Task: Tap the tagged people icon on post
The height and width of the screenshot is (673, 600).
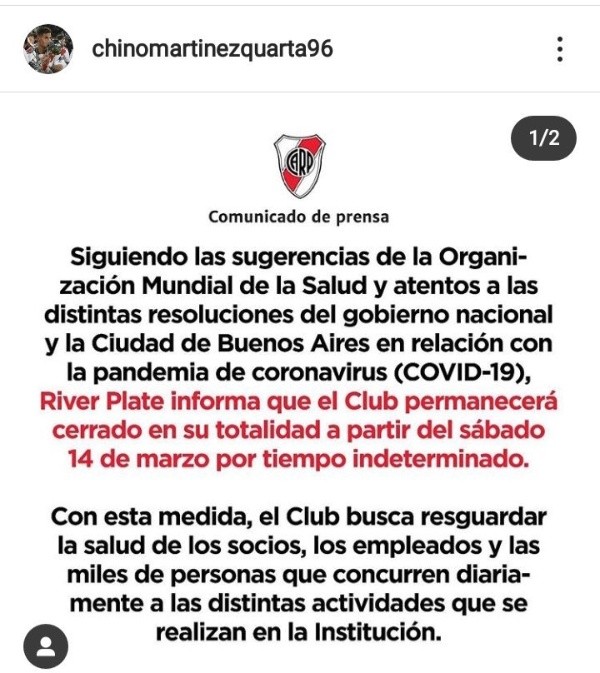Action: click(x=45, y=647)
